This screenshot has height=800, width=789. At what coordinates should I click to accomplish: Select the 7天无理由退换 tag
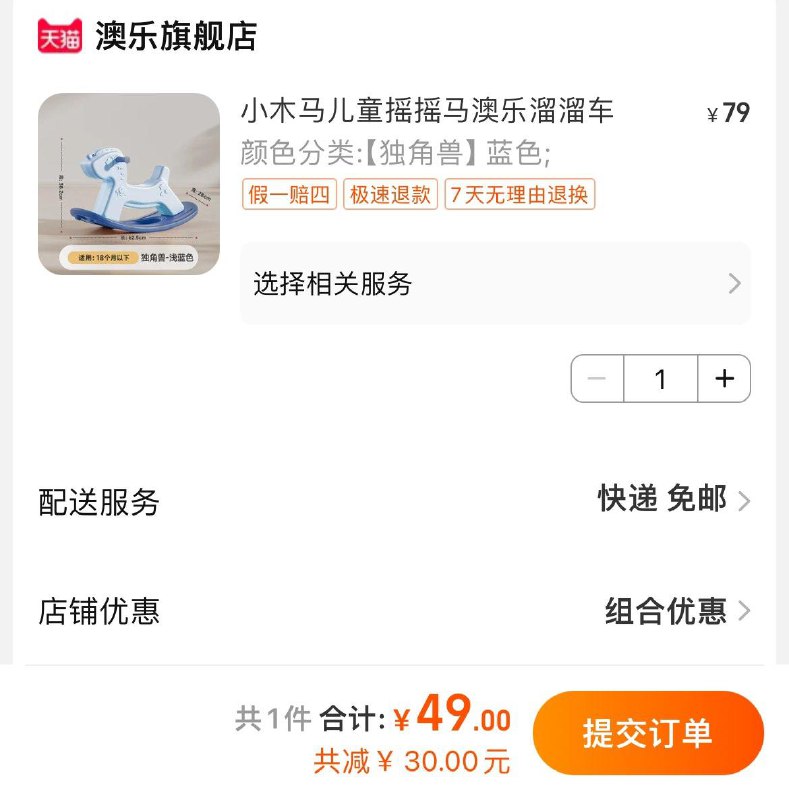click(x=521, y=195)
